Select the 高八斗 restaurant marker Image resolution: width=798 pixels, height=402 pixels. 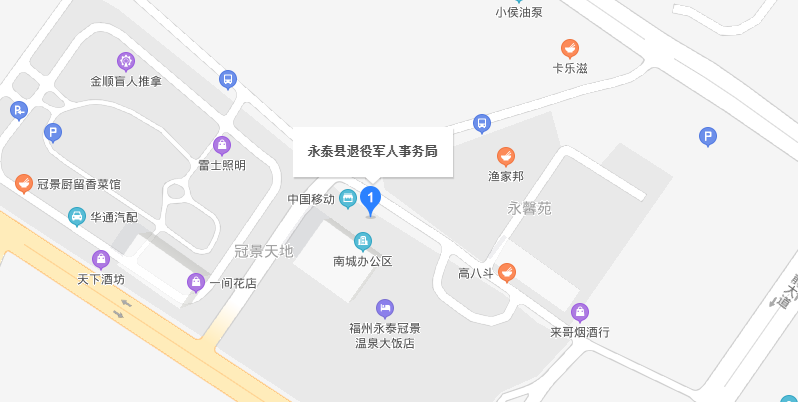click(x=507, y=272)
